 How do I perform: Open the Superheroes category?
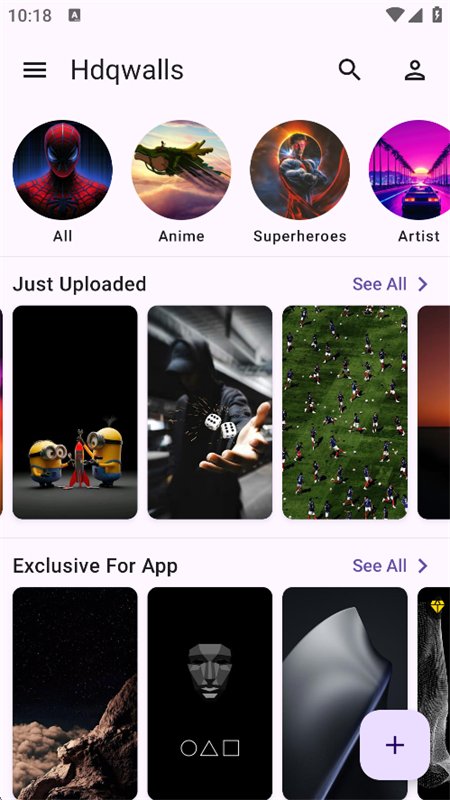(300, 182)
